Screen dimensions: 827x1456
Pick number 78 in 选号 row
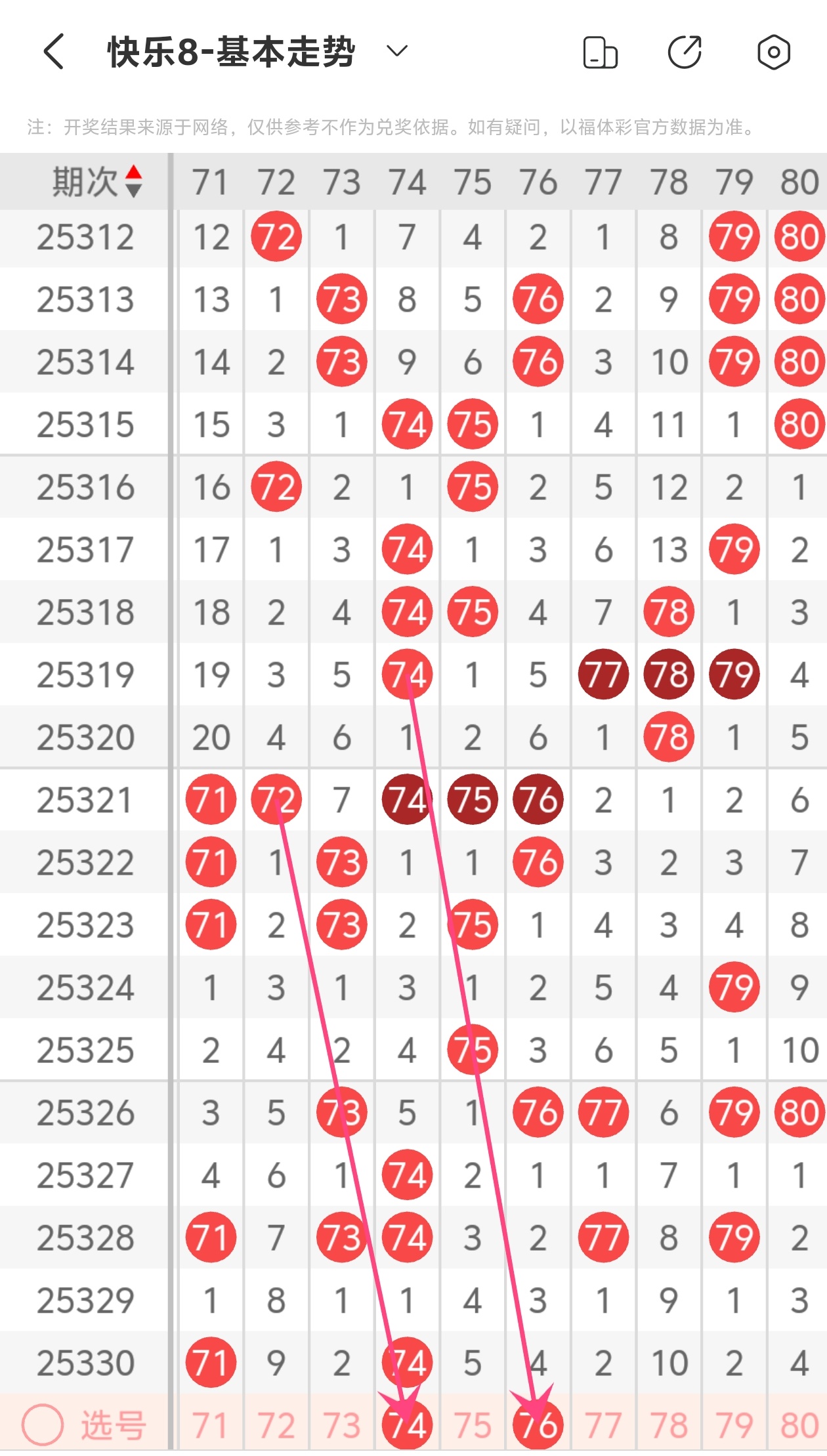669,1425
